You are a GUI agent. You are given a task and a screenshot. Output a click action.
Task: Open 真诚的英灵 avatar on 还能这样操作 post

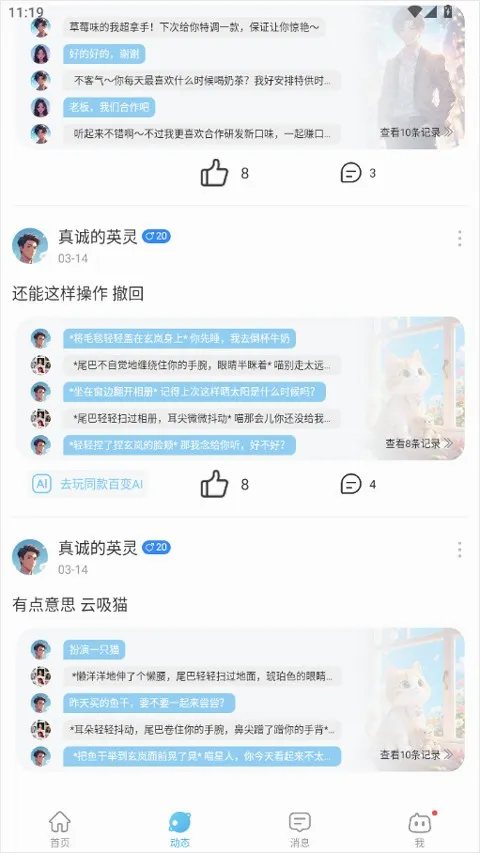30,246
